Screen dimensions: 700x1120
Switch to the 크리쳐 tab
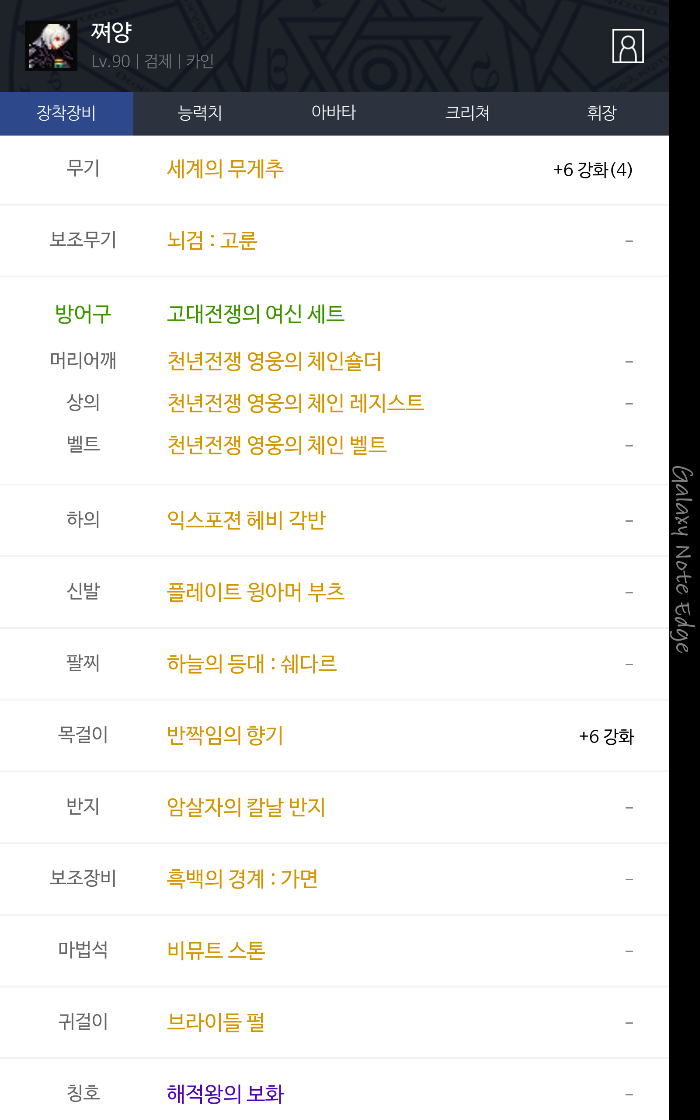[467, 113]
